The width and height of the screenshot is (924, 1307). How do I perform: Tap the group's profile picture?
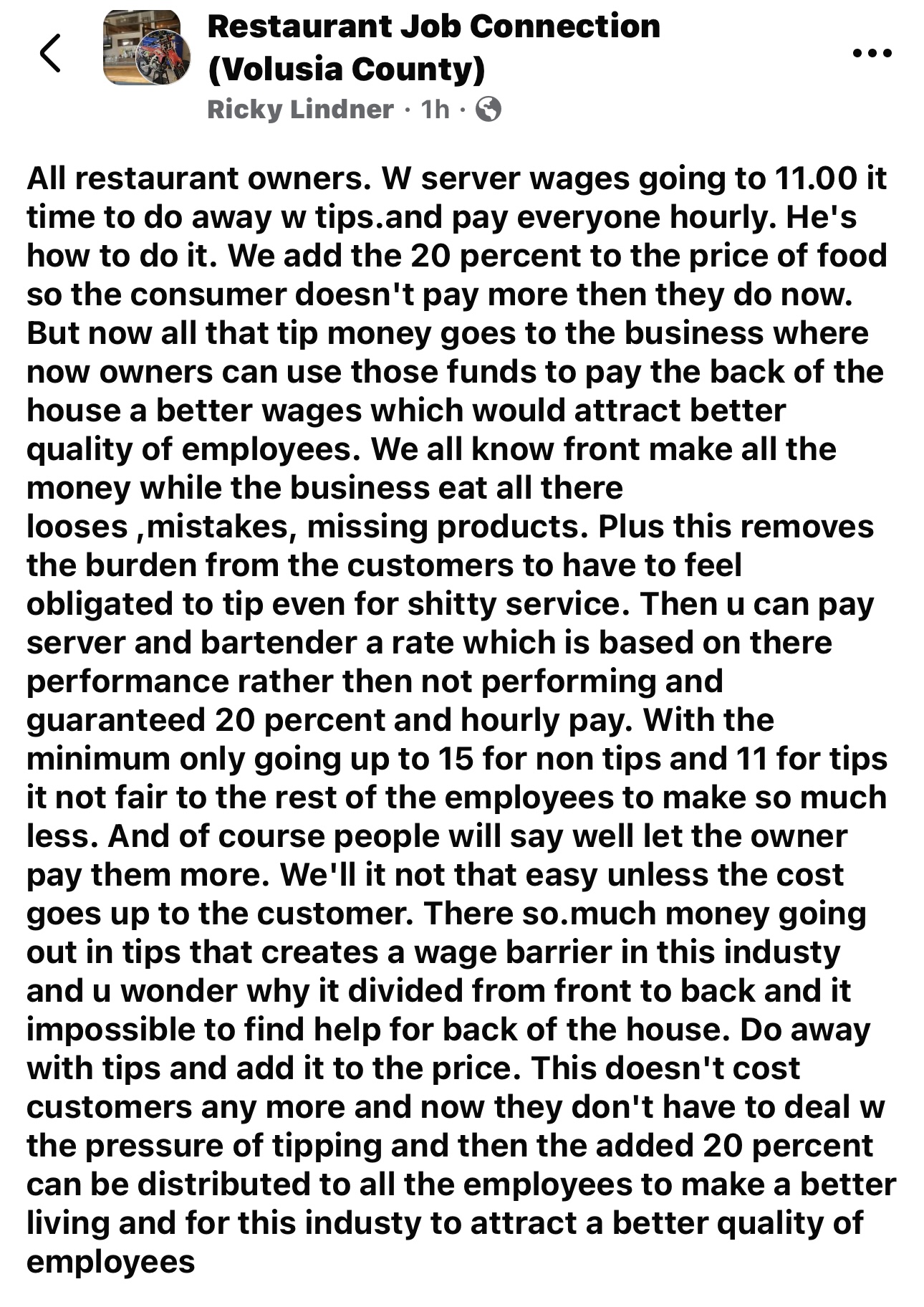coord(147,49)
